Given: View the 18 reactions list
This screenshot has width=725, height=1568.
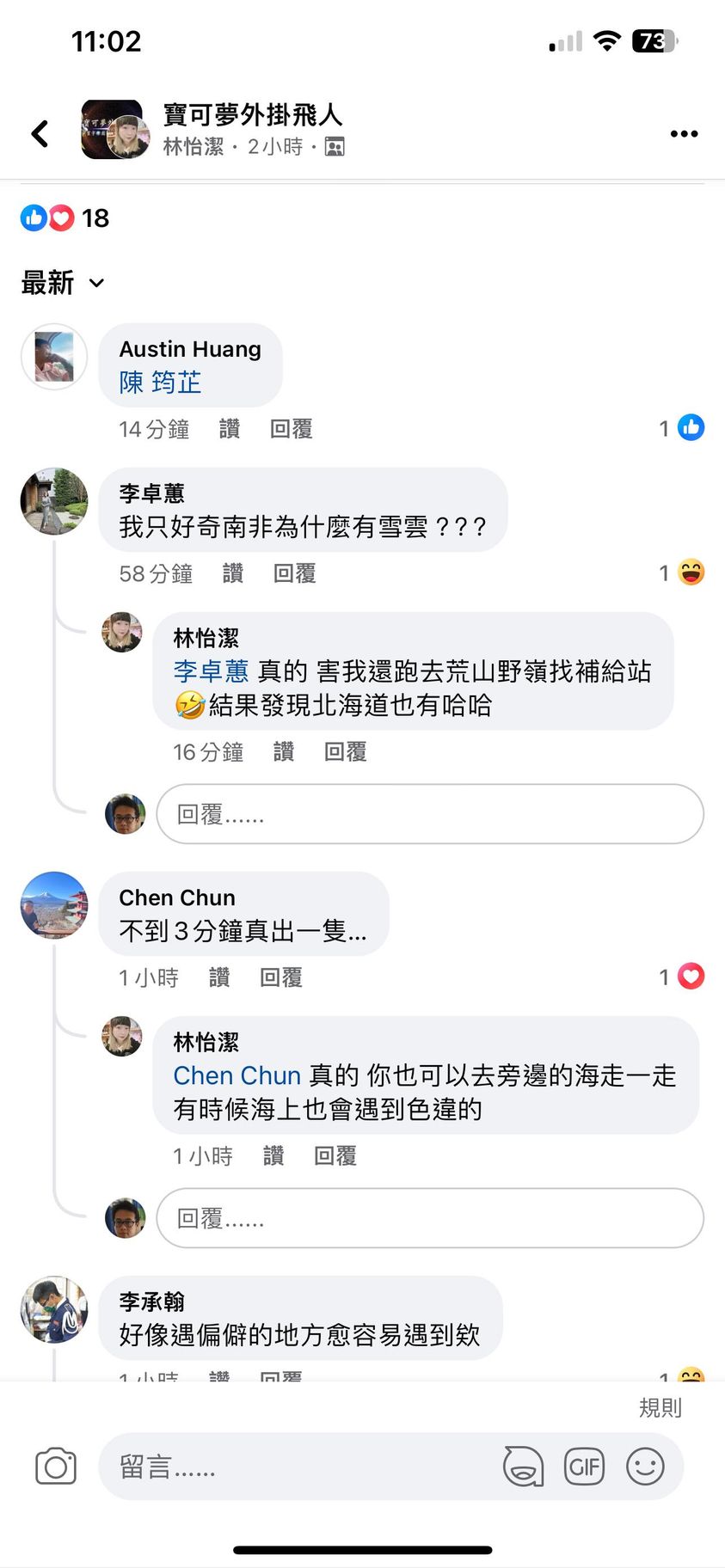Looking at the screenshot, I should [x=66, y=218].
